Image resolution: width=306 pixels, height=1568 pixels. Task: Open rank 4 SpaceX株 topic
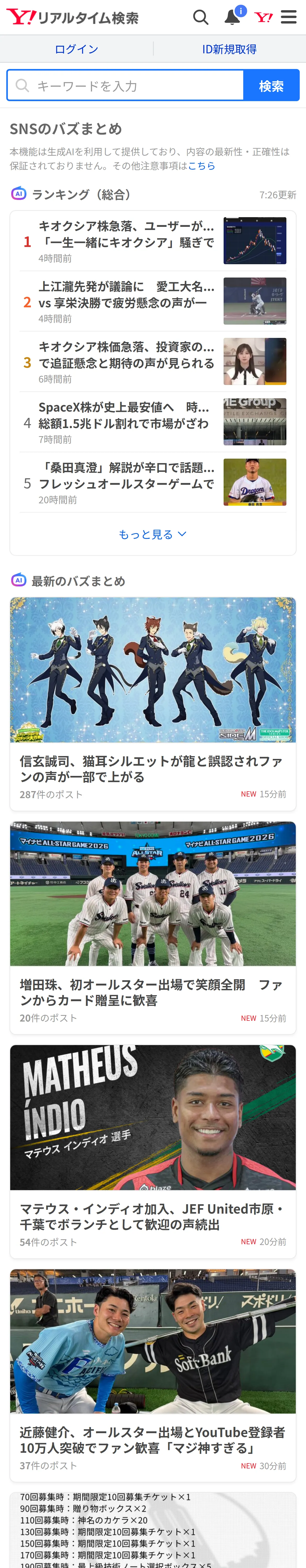pyautogui.click(x=153, y=422)
